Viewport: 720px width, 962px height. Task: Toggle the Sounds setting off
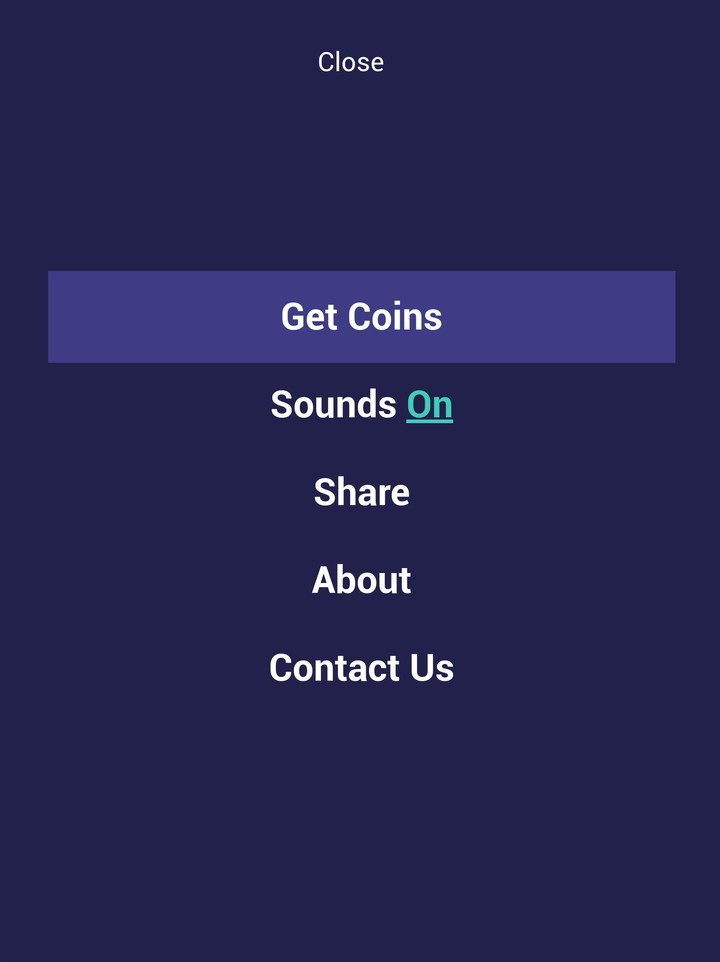[x=429, y=405]
